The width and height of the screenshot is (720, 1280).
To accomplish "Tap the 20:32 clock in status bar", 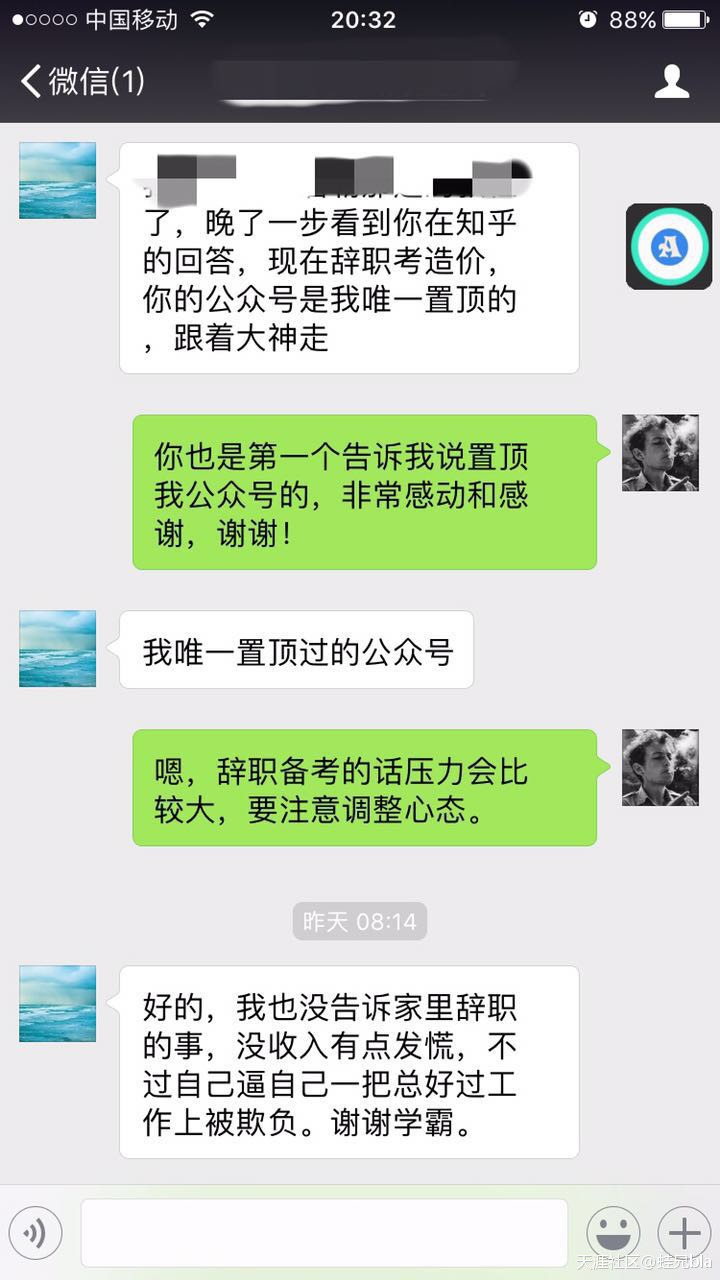I will coord(360,18).
